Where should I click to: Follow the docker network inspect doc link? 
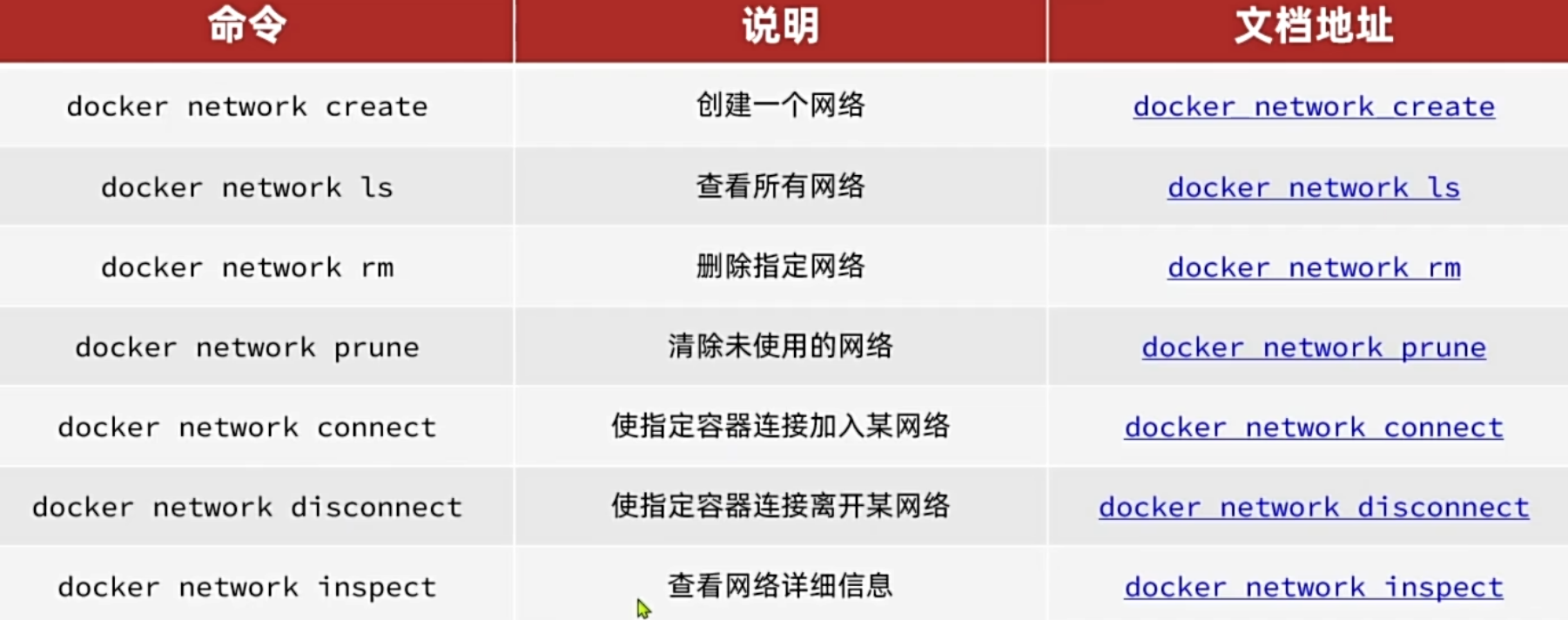pyautogui.click(x=1313, y=587)
